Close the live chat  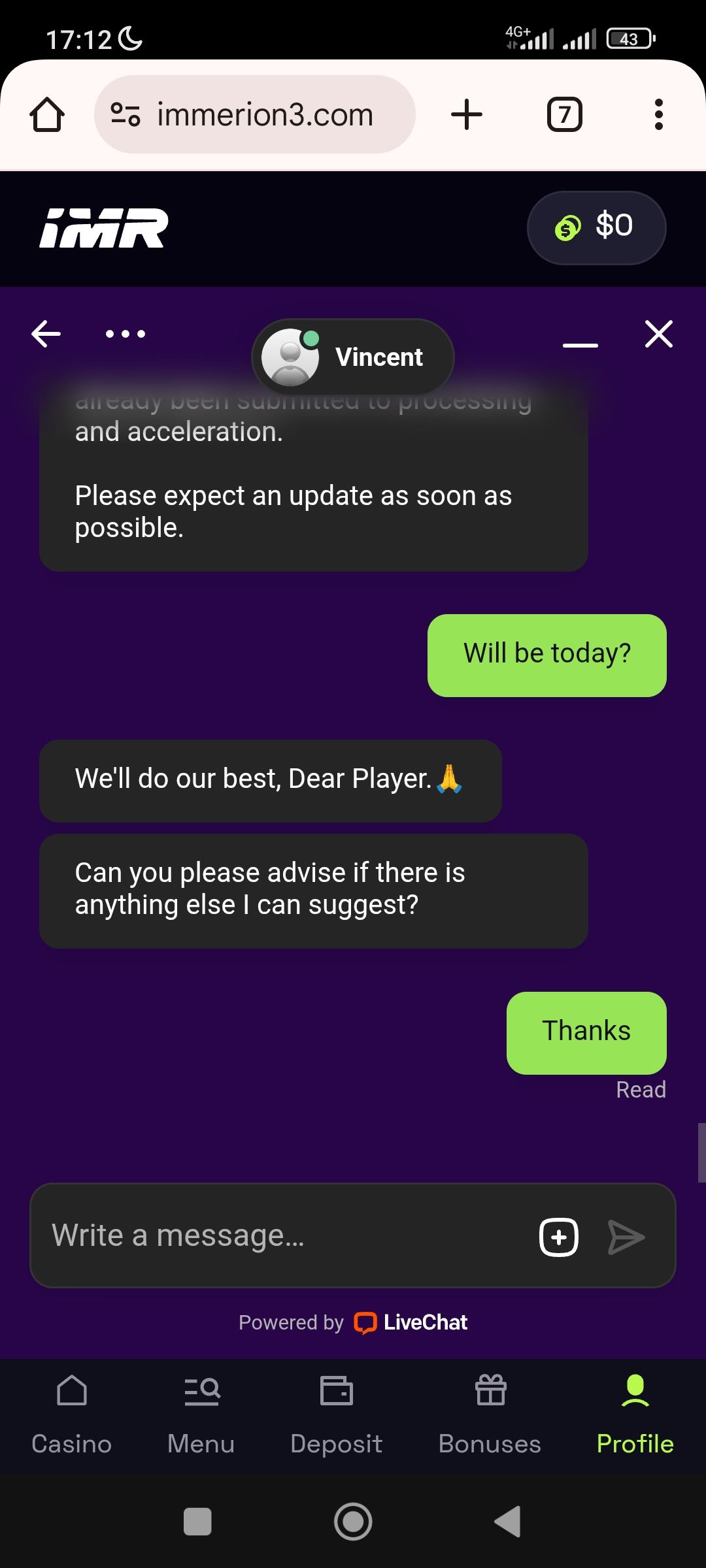pos(658,334)
